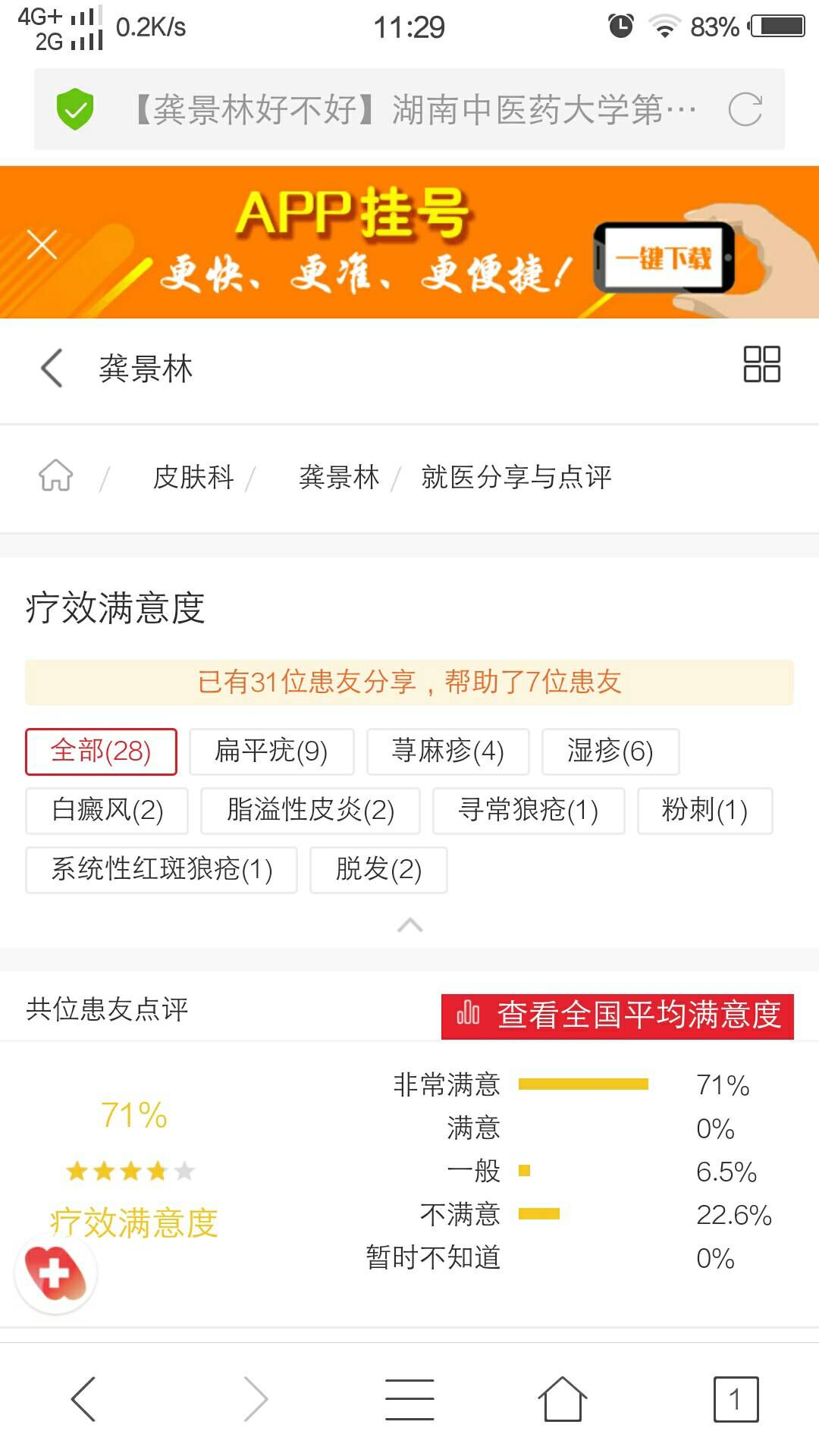Image resolution: width=819 pixels, height=1456 pixels.
Task: Open the browser tabs switcher
Action: 735,1399
